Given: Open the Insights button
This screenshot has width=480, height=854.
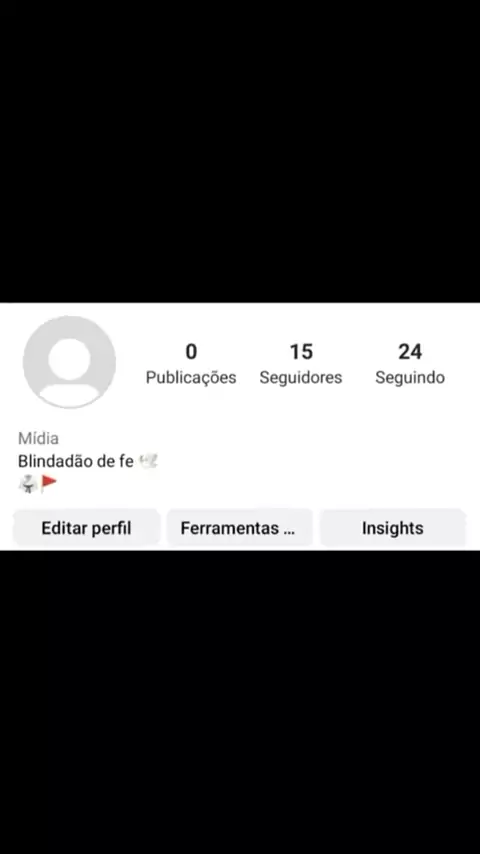Looking at the screenshot, I should pyautogui.click(x=393, y=528).
